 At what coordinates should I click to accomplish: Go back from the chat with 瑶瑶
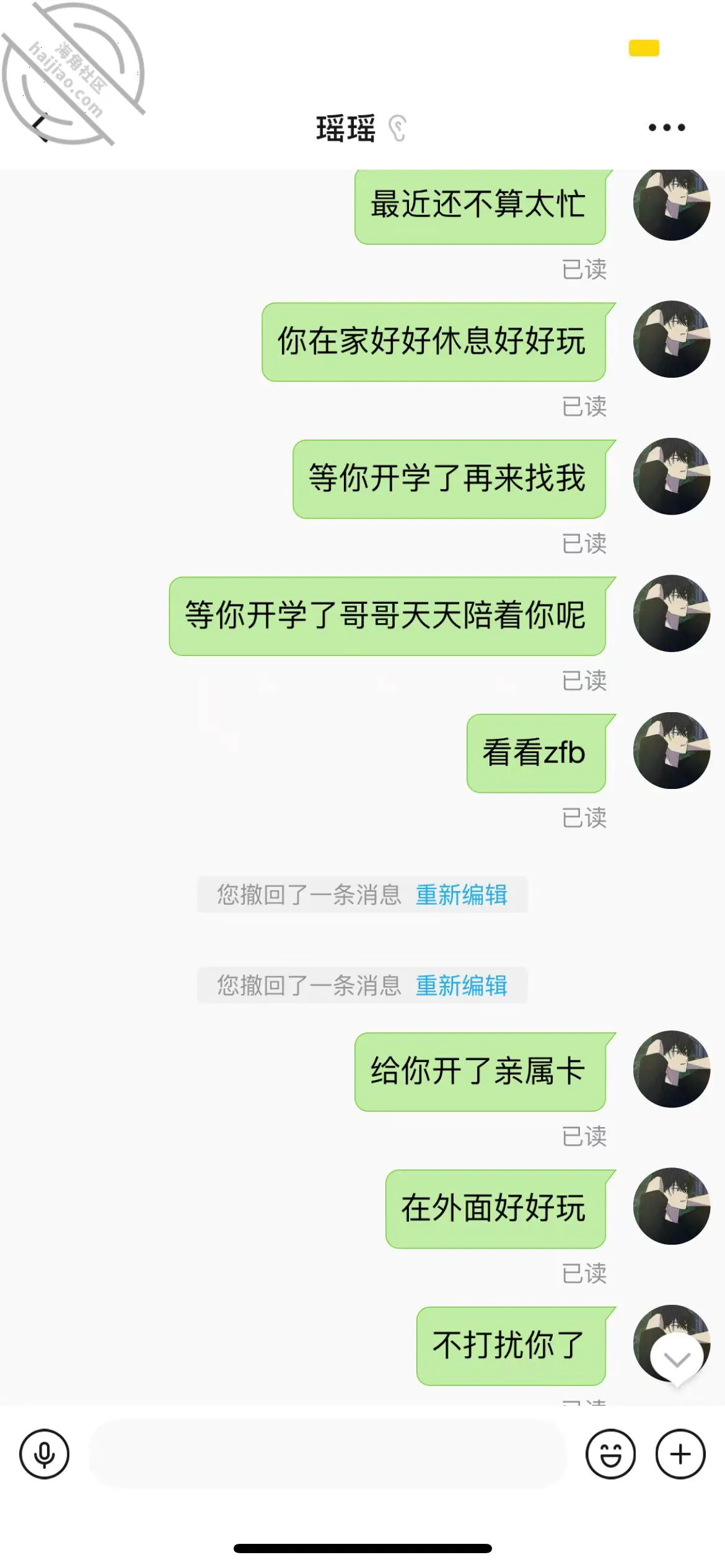40,128
